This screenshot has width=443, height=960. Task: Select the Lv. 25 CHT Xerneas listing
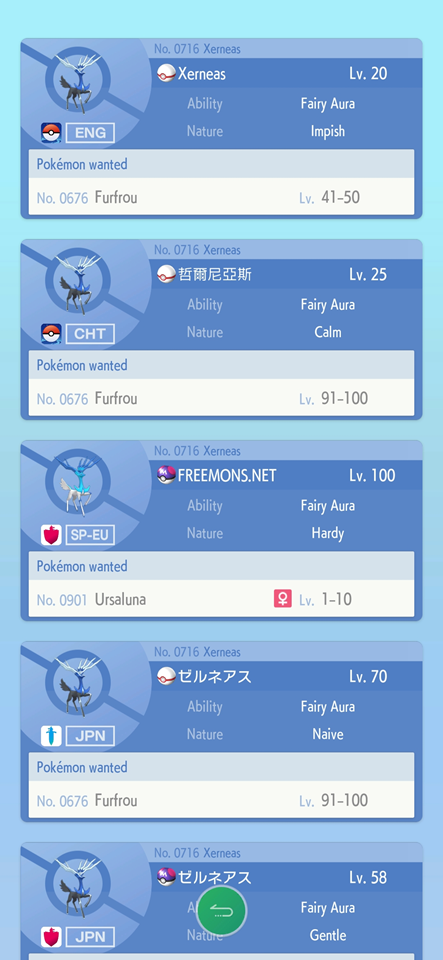coord(222,329)
